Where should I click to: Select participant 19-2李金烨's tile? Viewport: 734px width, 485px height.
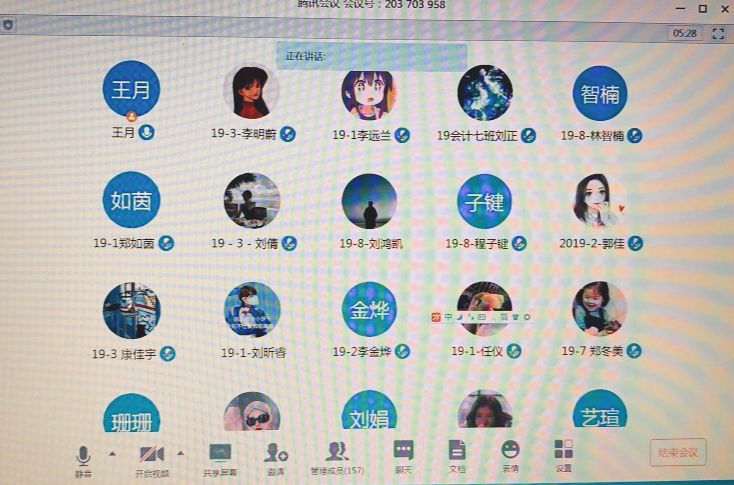click(x=369, y=310)
